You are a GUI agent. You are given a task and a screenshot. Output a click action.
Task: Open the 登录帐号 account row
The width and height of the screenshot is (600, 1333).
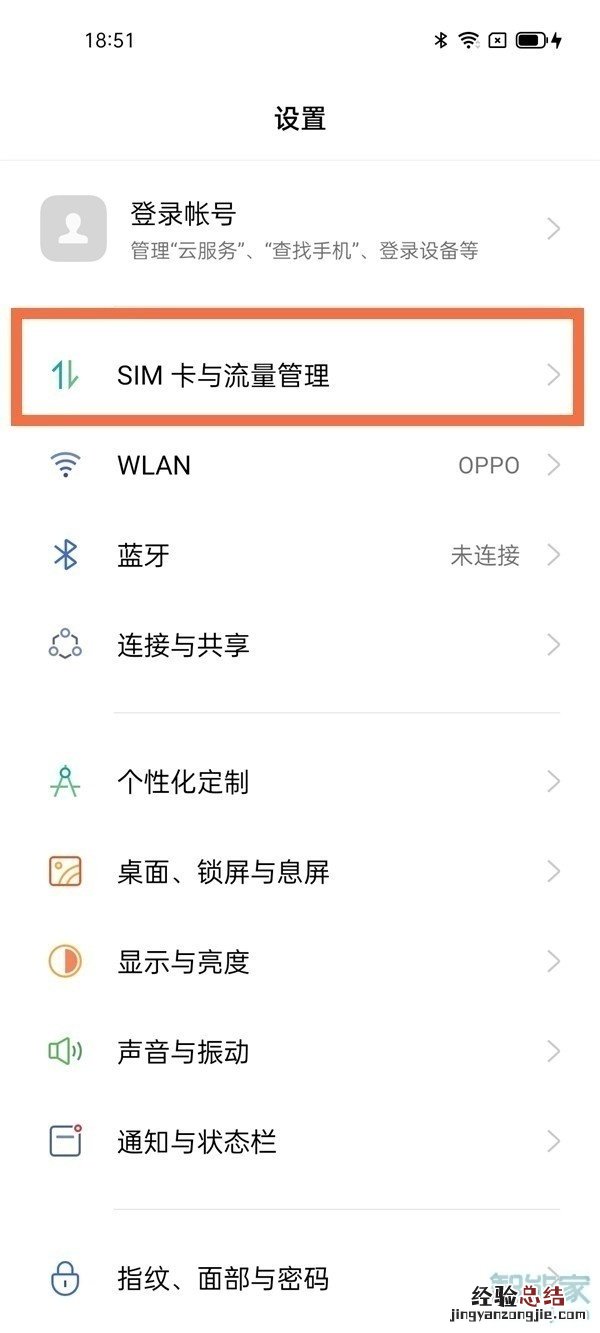tap(300, 229)
